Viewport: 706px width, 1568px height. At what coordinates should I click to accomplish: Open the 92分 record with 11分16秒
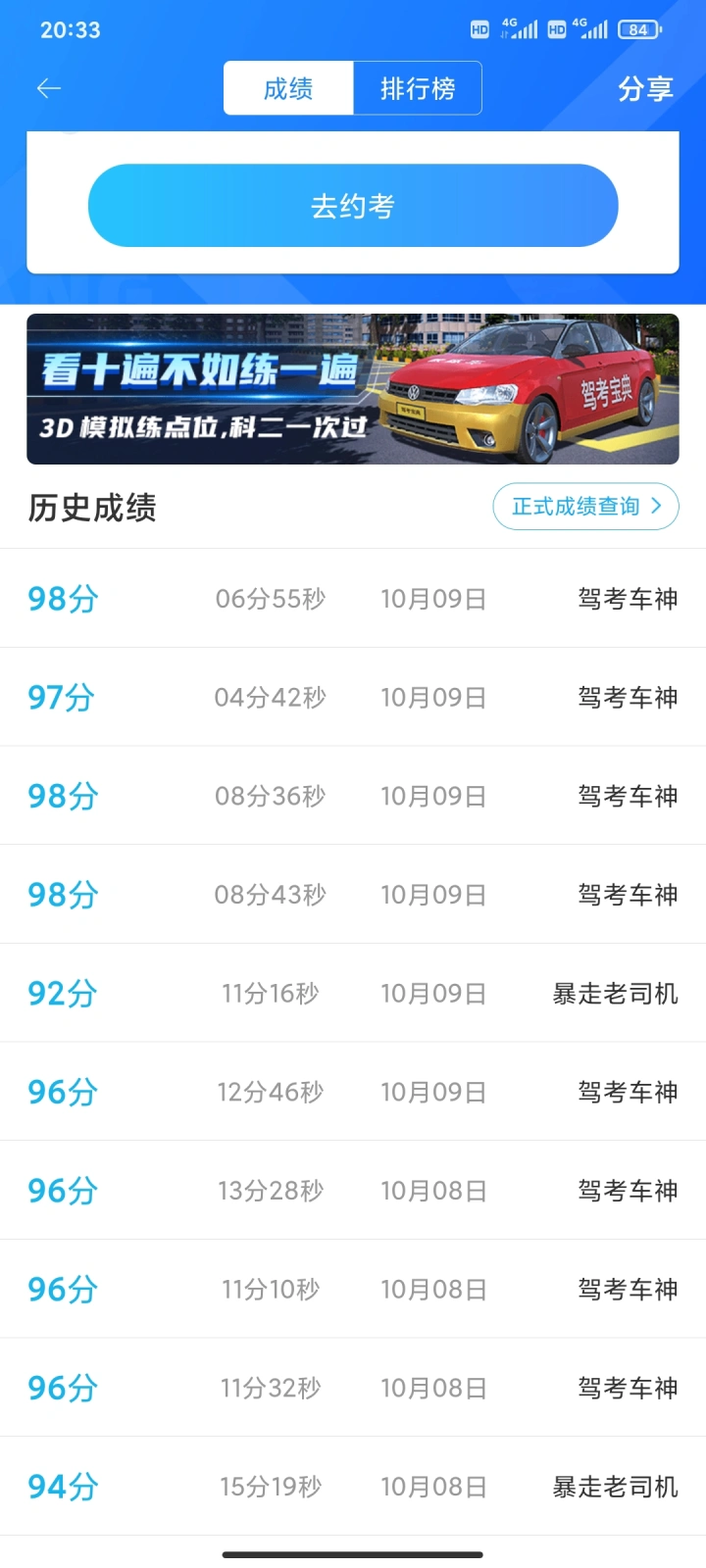353,994
